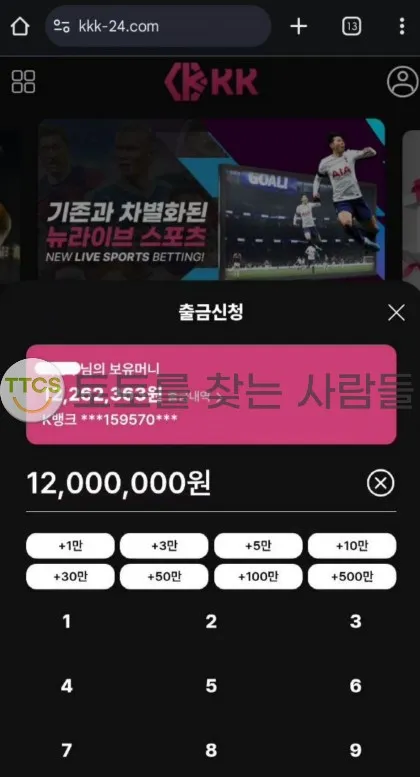Add +30만 to the amount
The width and height of the screenshot is (420, 777).
[70, 577]
